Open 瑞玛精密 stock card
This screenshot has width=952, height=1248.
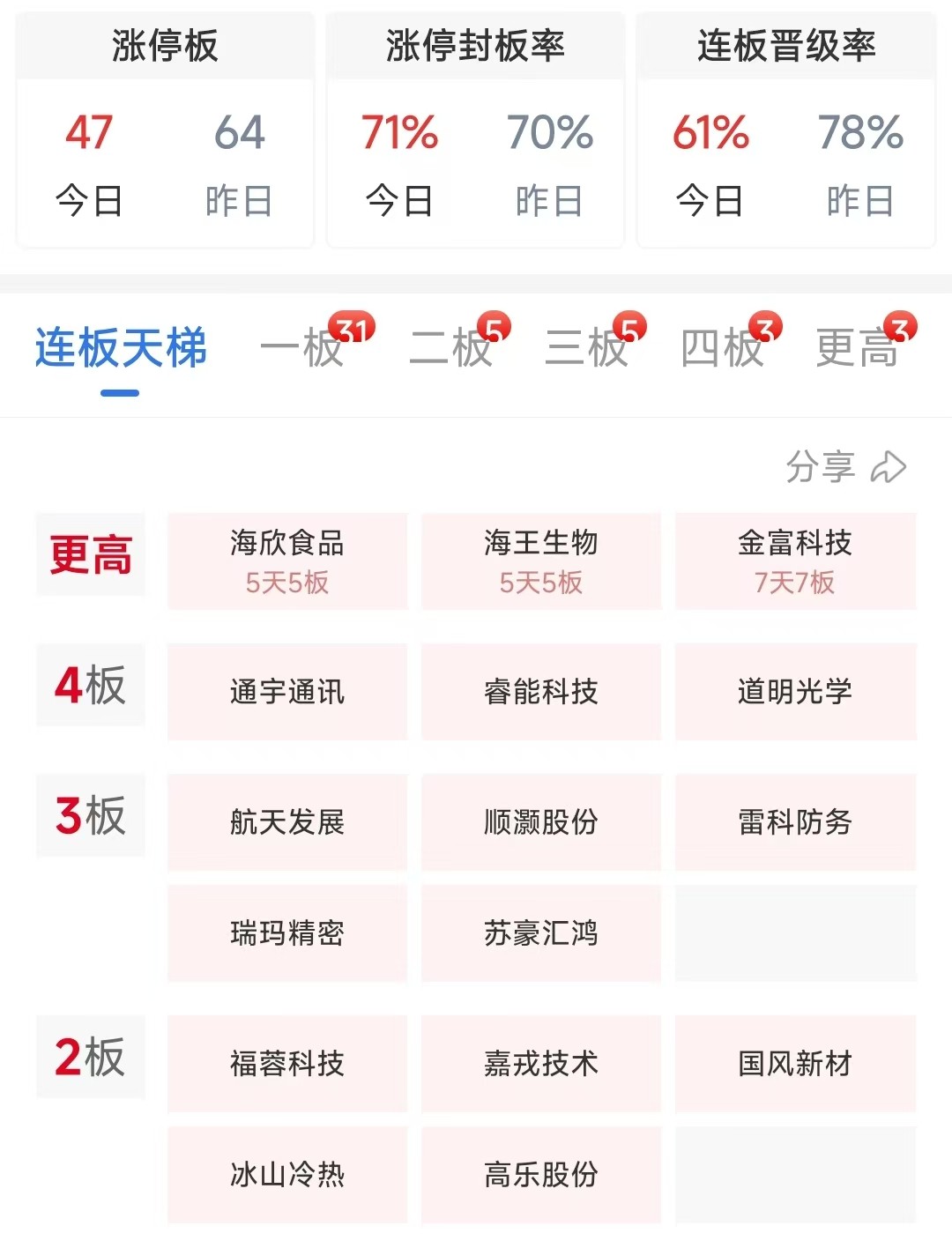pos(287,933)
